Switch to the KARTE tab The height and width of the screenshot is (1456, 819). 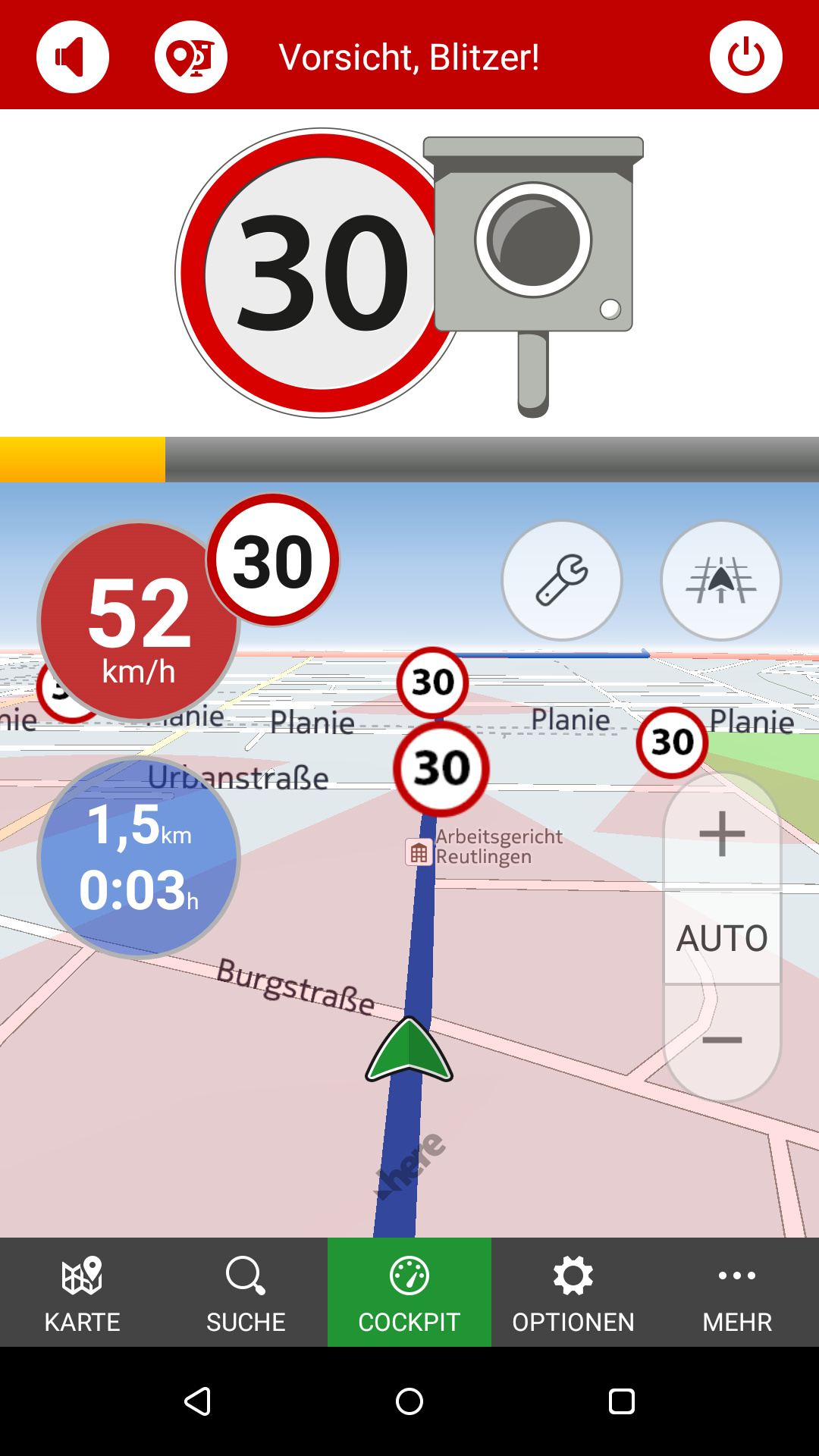[82, 1292]
